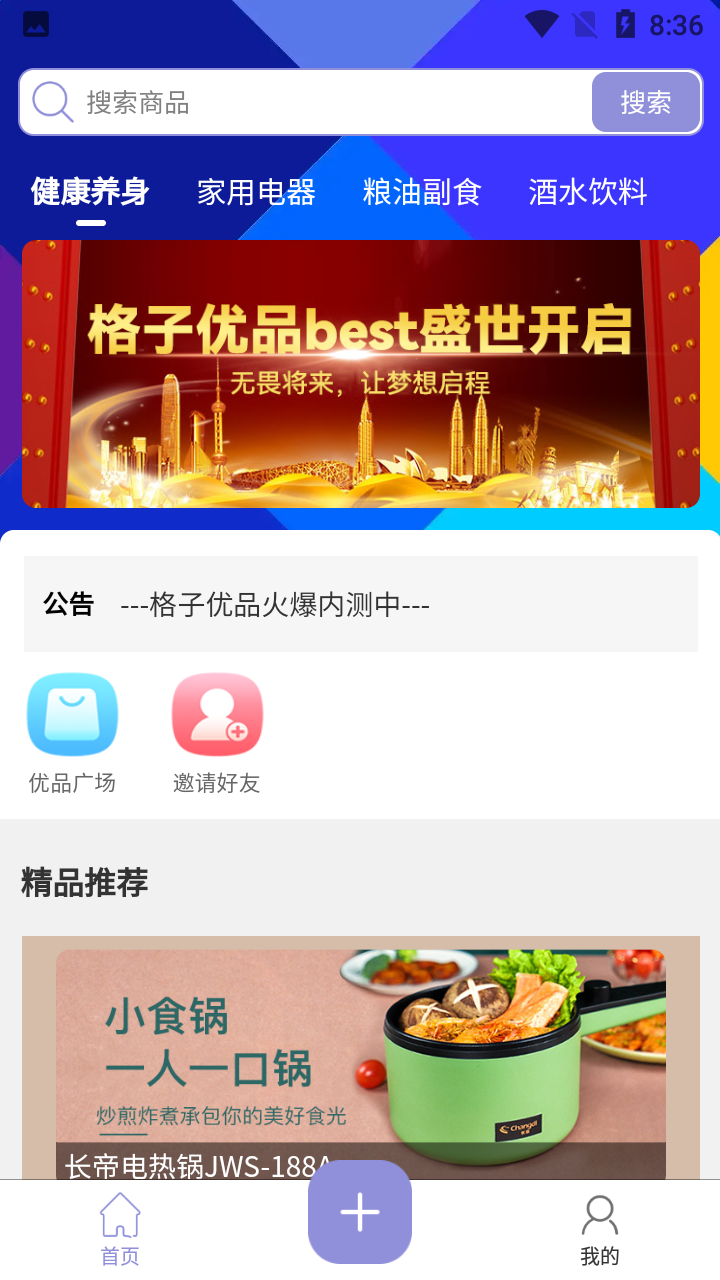This screenshot has height=1280, width=720.
Task: Switch to the 家用电器 tab
Action: pos(256,192)
